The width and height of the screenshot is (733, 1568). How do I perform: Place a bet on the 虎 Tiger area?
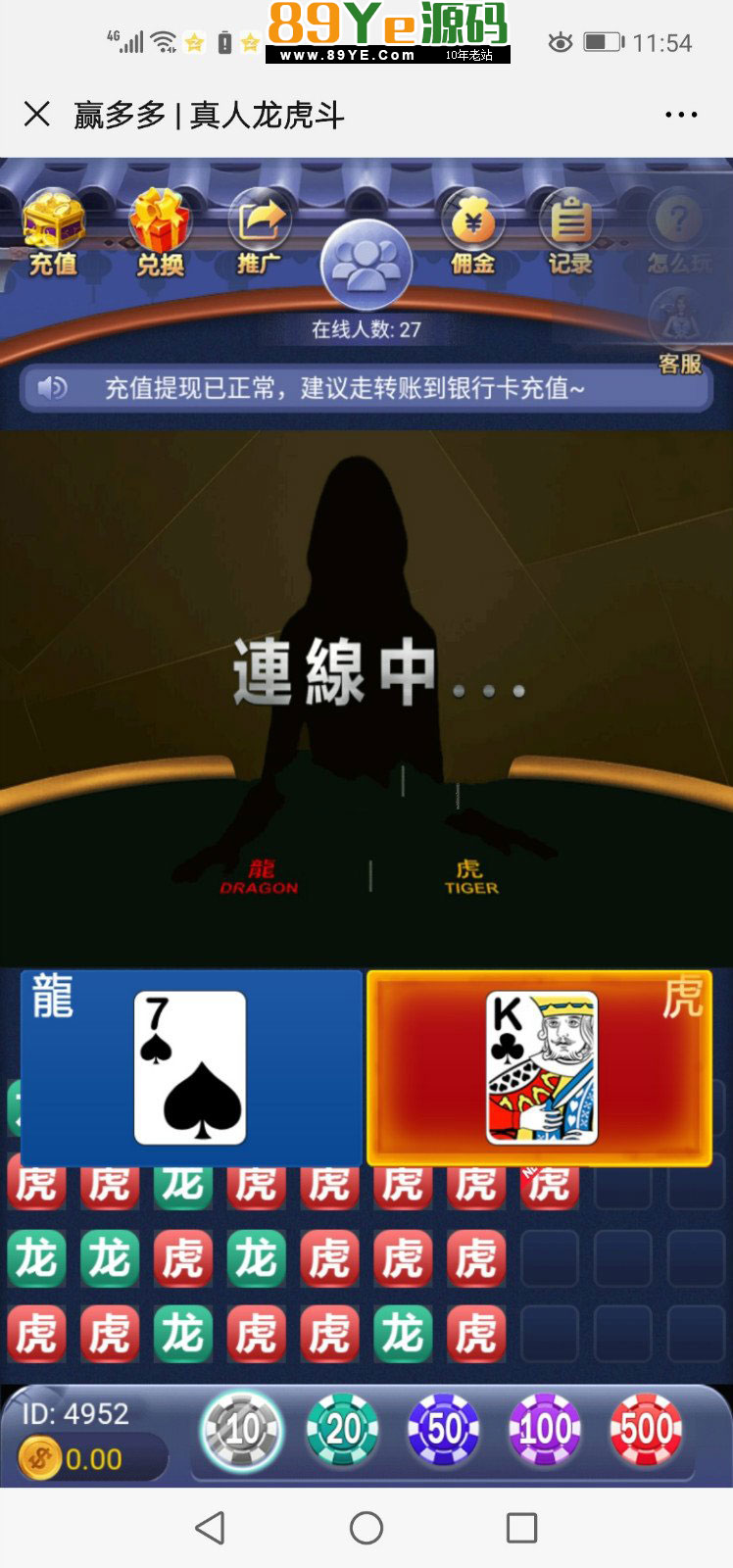539,1066
